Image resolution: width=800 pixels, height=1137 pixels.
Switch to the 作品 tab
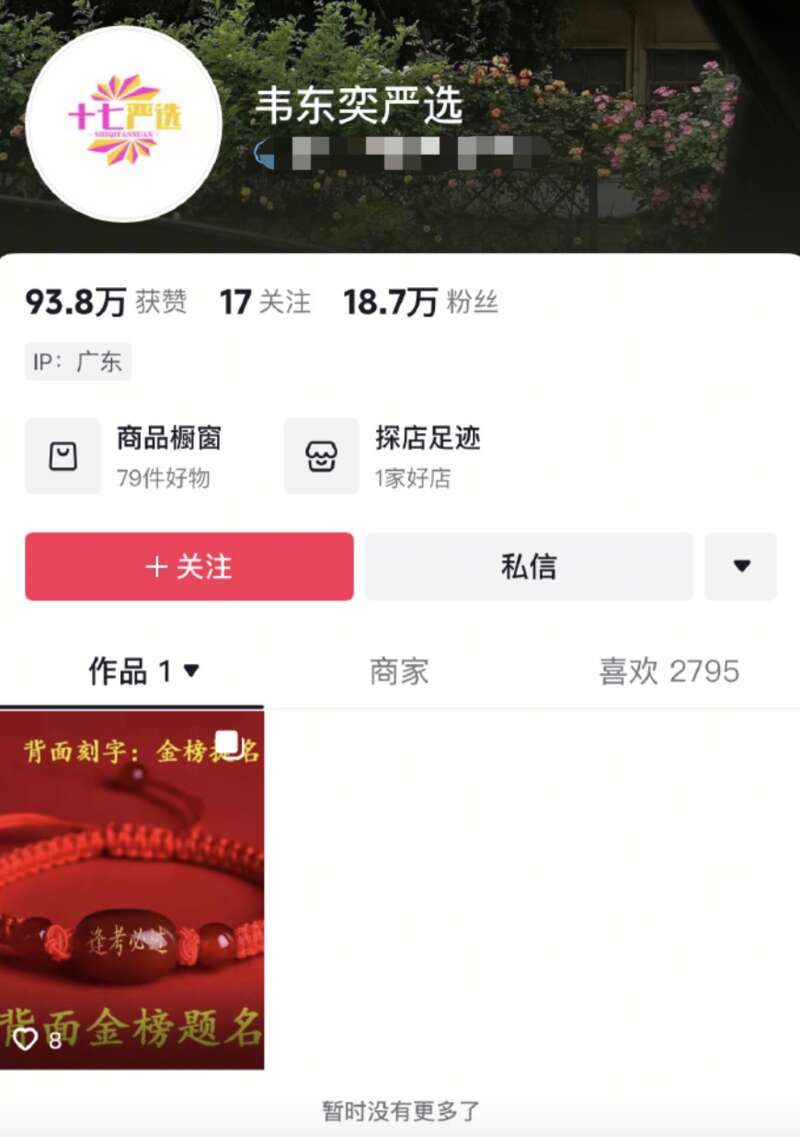click(142, 671)
